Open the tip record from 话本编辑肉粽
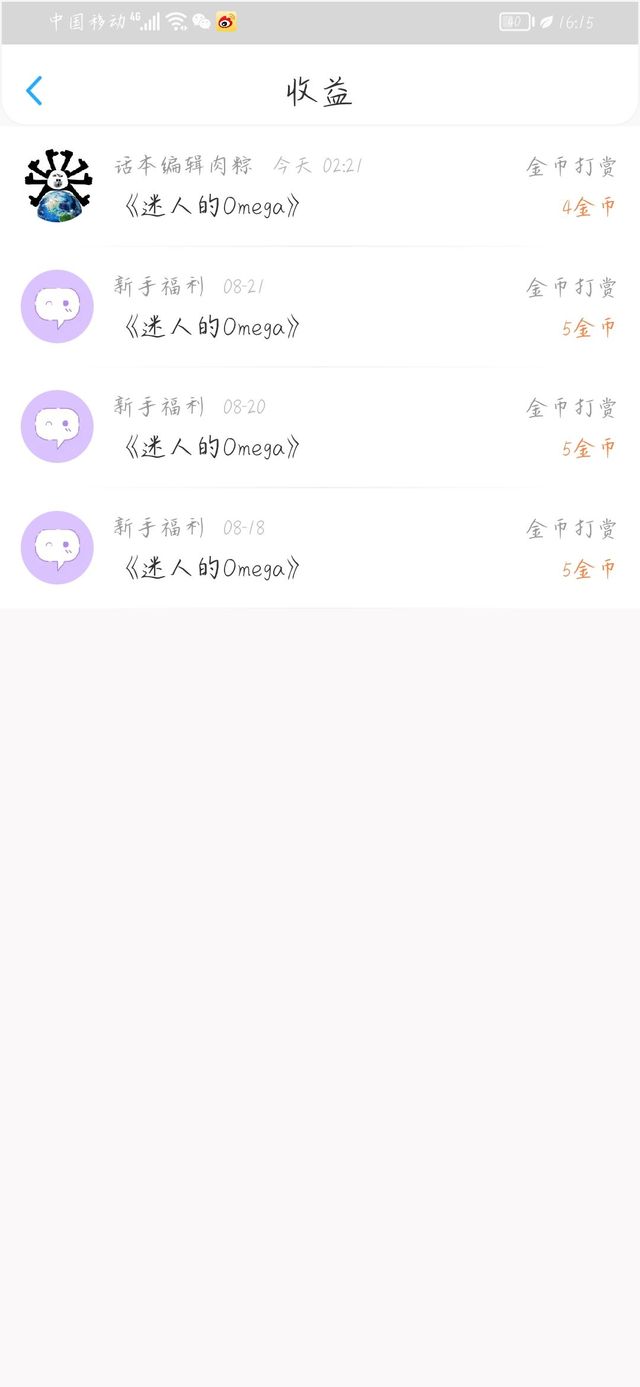This screenshot has height=1387, width=640. [x=320, y=186]
